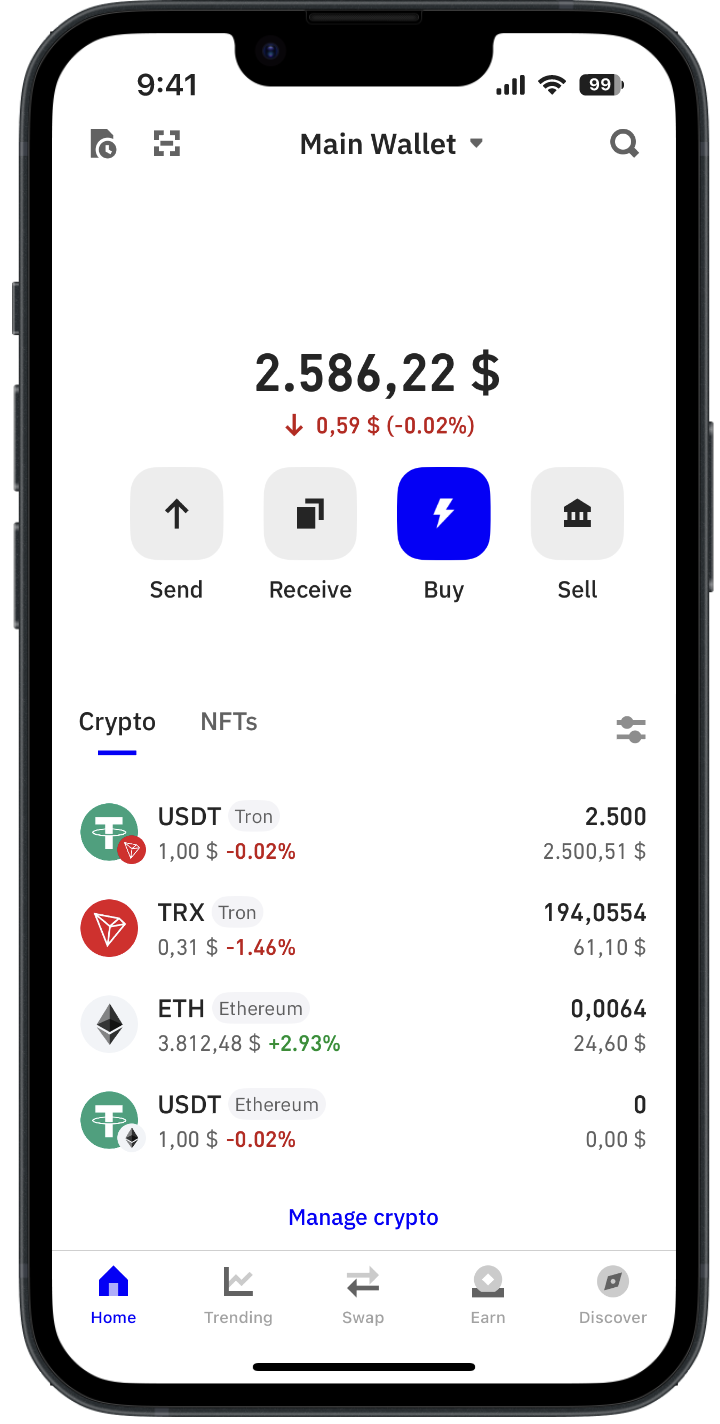The height and width of the screenshot is (1424, 720).
Task: Tap the Sell button
Action: (x=577, y=514)
